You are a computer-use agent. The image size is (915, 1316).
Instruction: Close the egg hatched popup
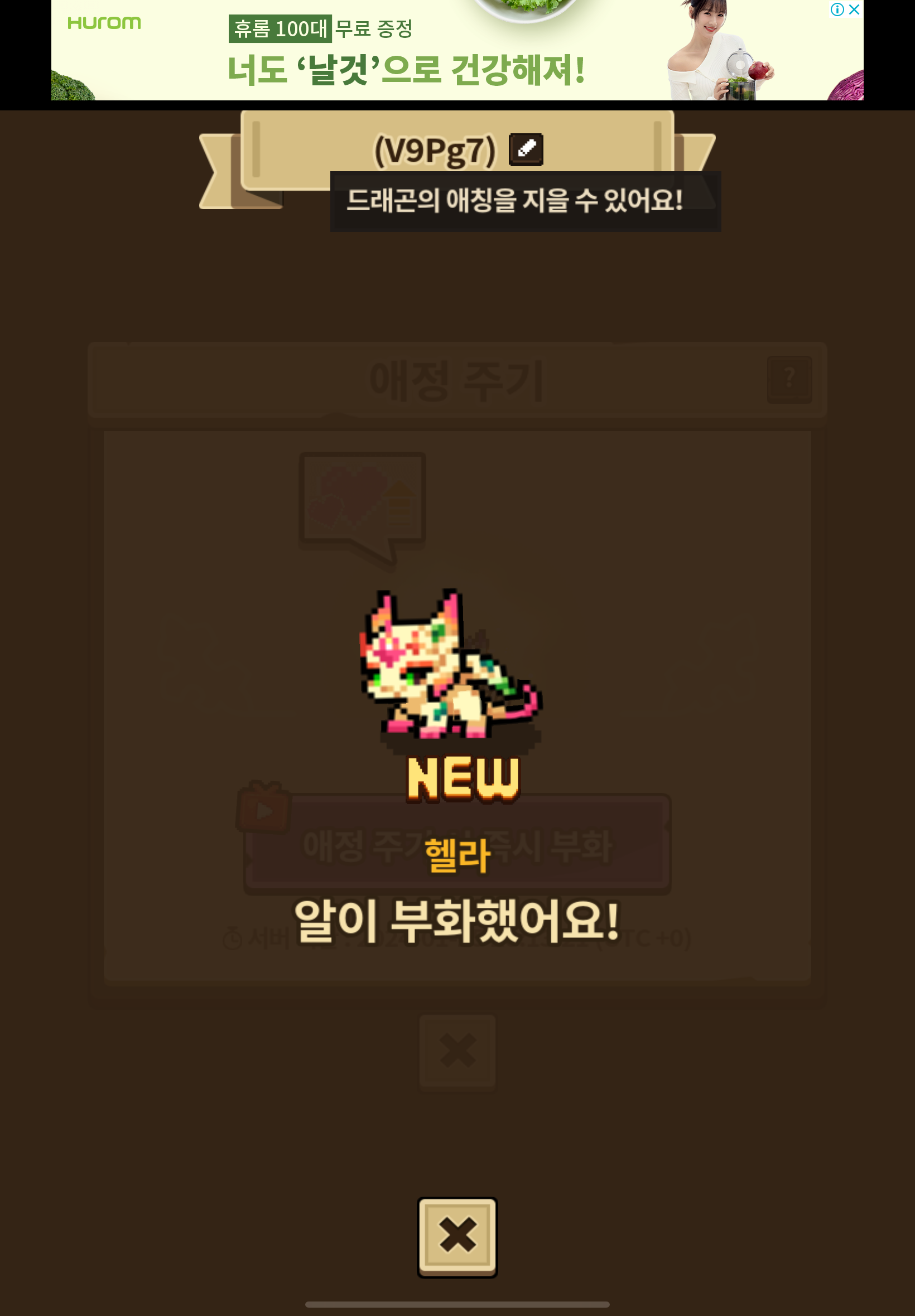[457, 1236]
